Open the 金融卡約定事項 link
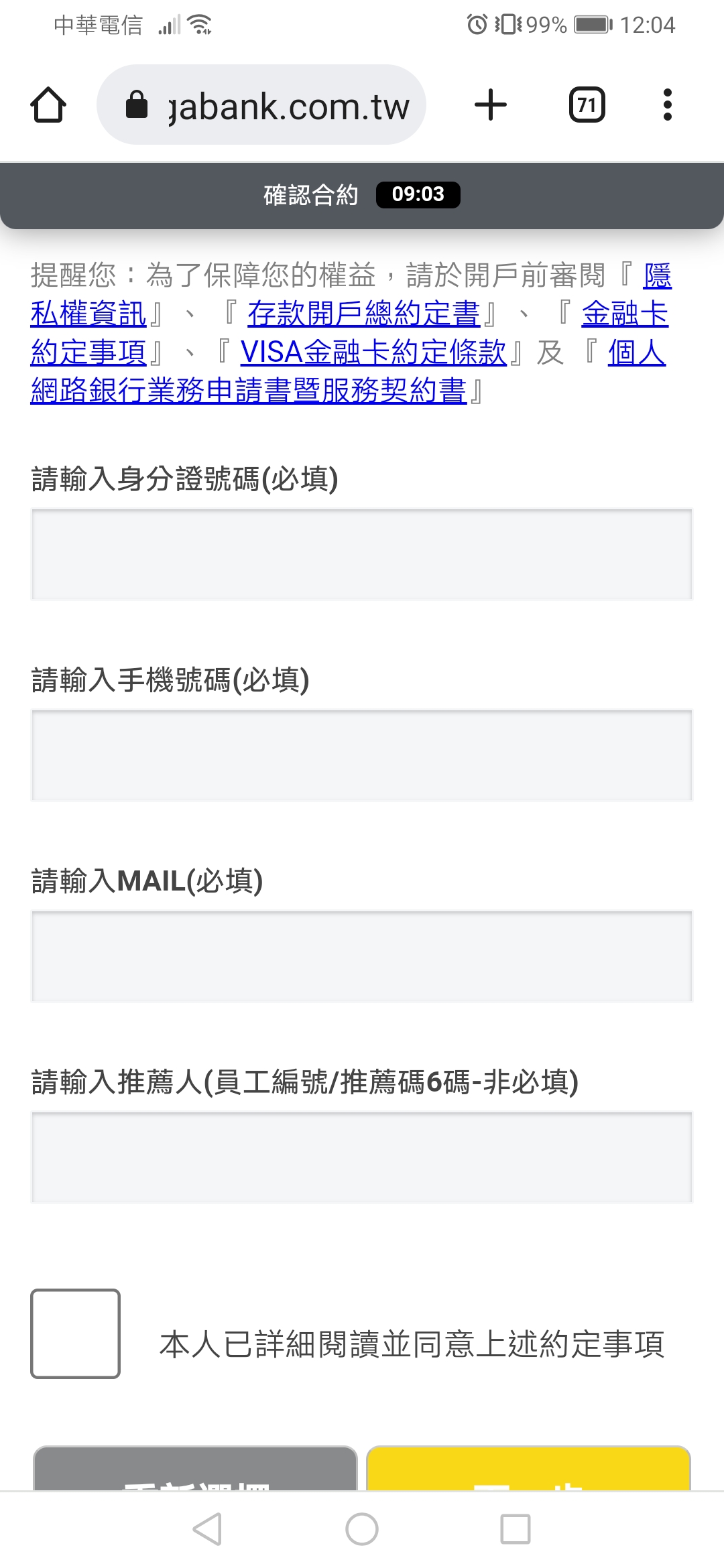724x1568 pixels. [x=88, y=352]
